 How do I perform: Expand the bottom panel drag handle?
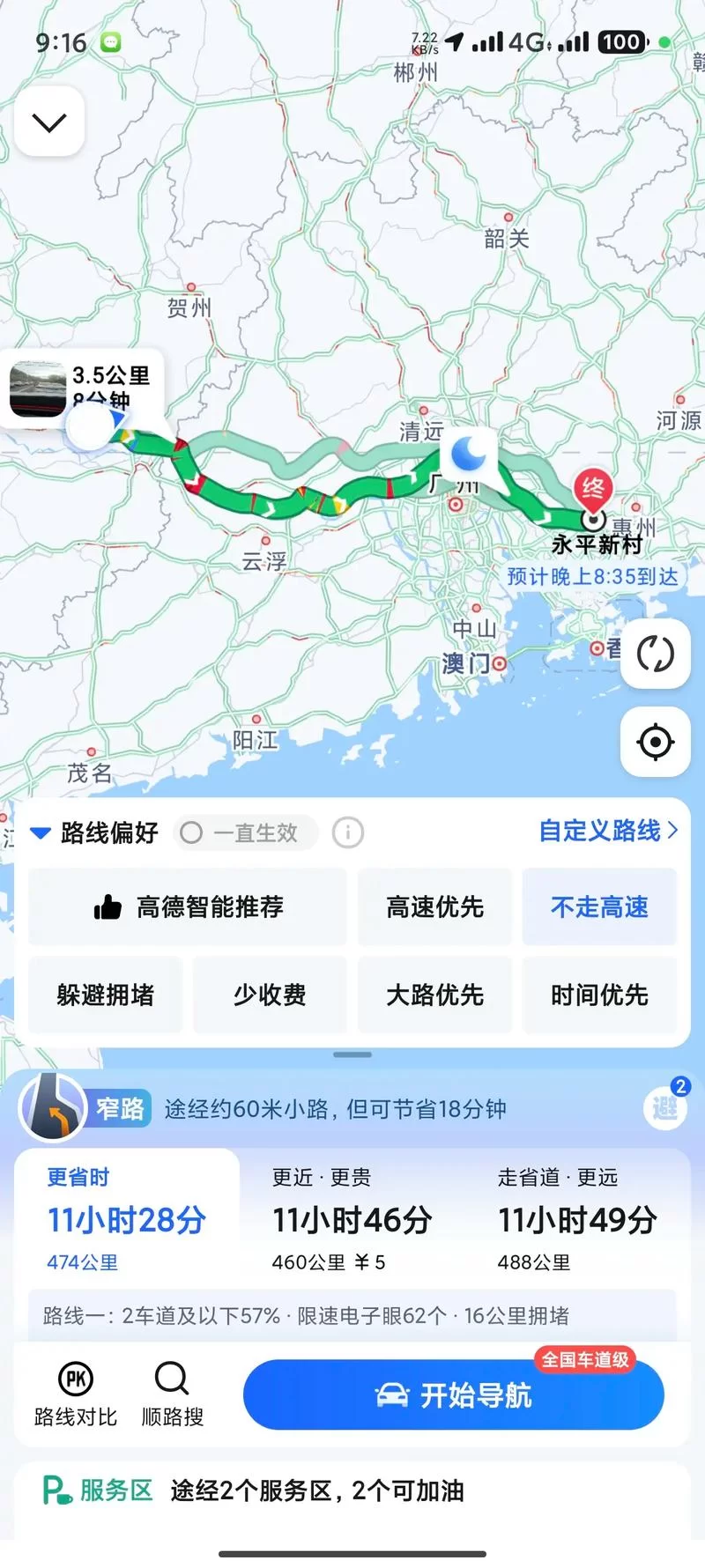[x=352, y=1054]
